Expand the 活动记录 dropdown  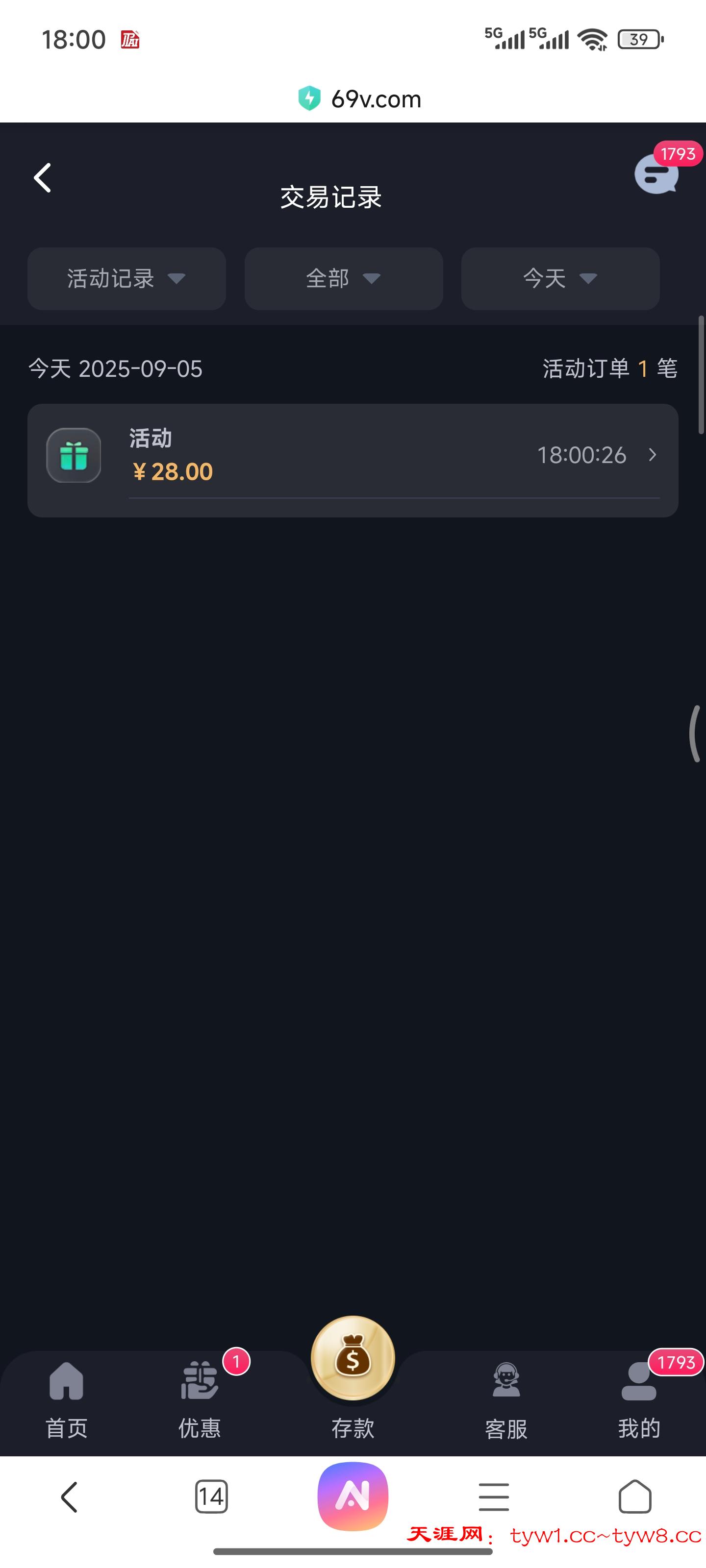pos(126,279)
